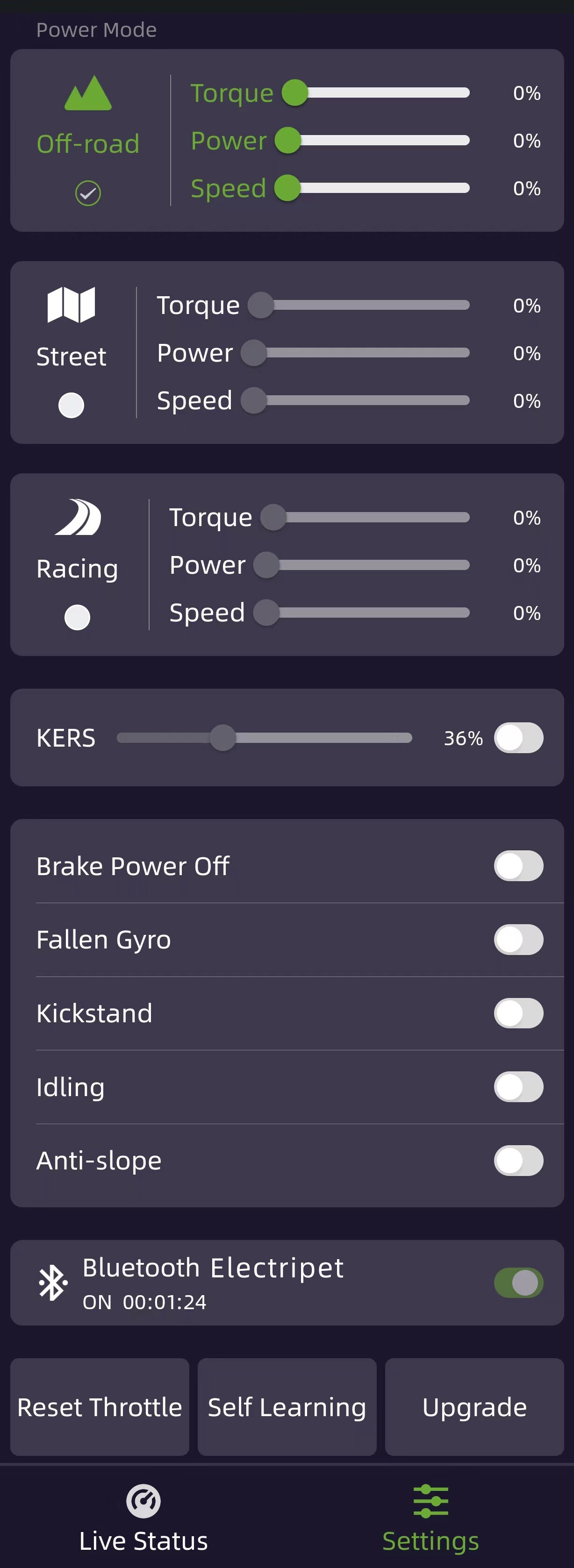
Task: Toggle the Kickstand setting
Action: click(x=518, y=1013)
